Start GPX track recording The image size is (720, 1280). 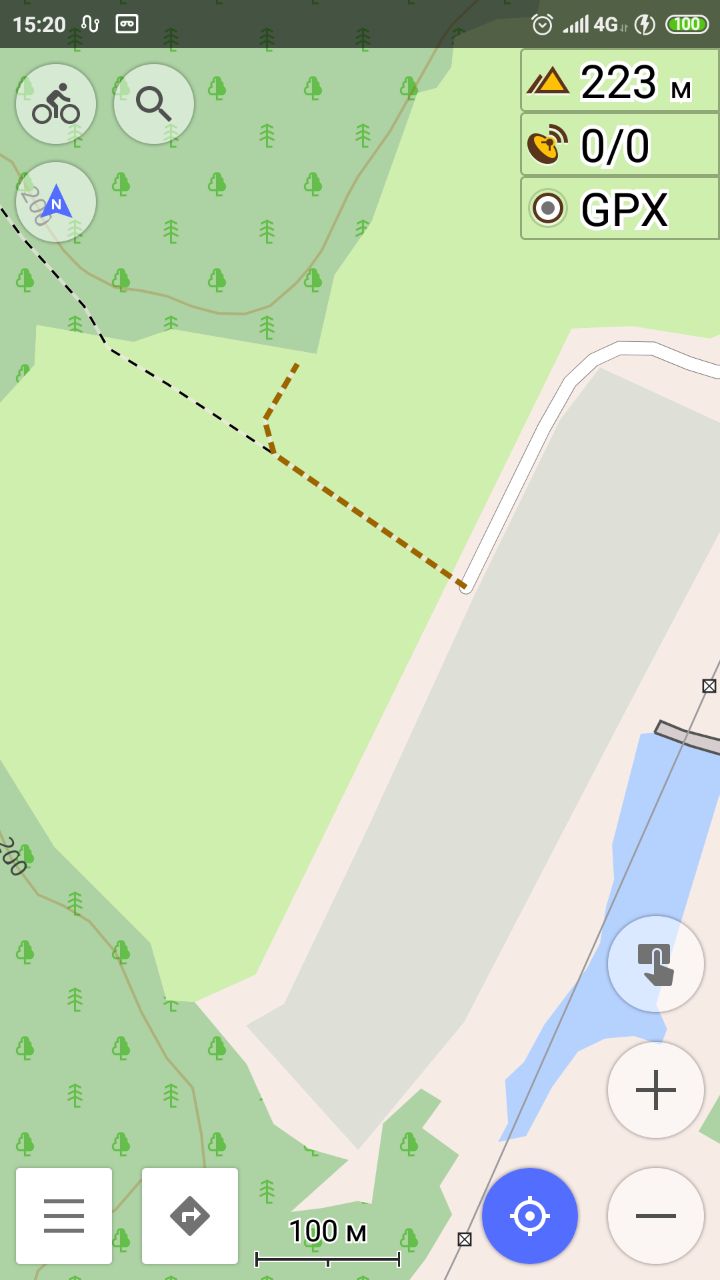point(620,209)
